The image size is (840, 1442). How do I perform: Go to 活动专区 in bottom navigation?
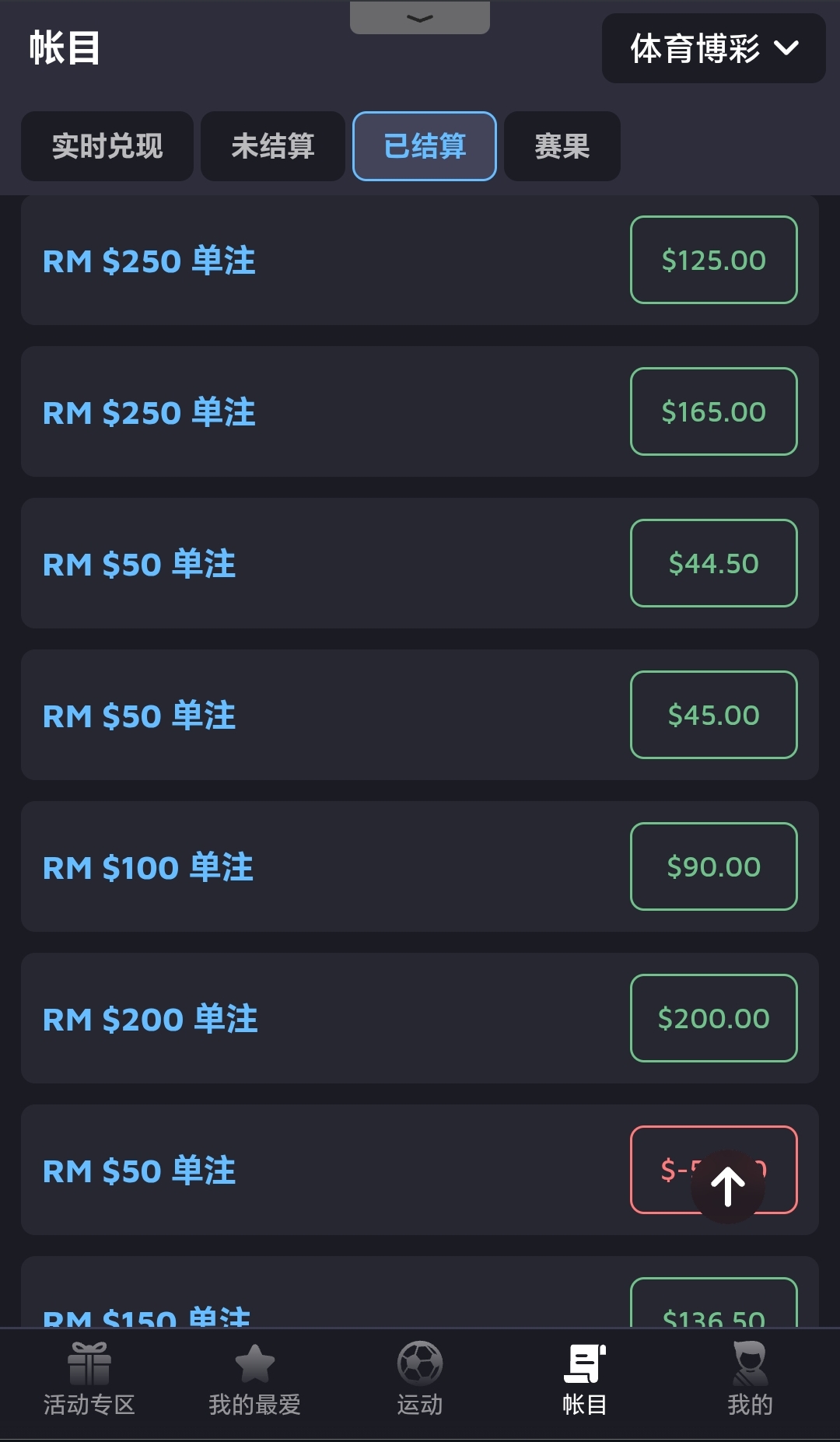89,1380
